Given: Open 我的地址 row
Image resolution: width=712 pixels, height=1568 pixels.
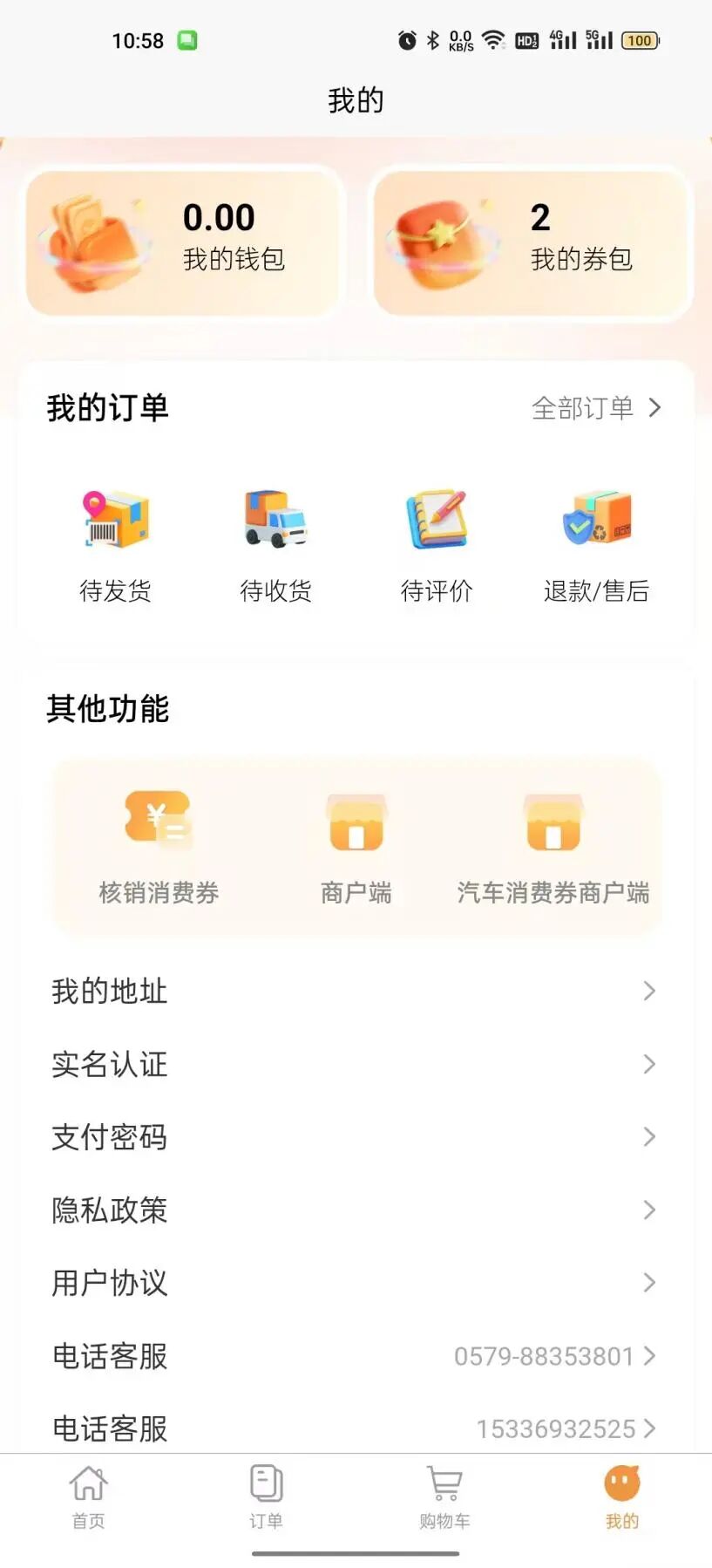Looking at the screenshot, I should point(354,992).
